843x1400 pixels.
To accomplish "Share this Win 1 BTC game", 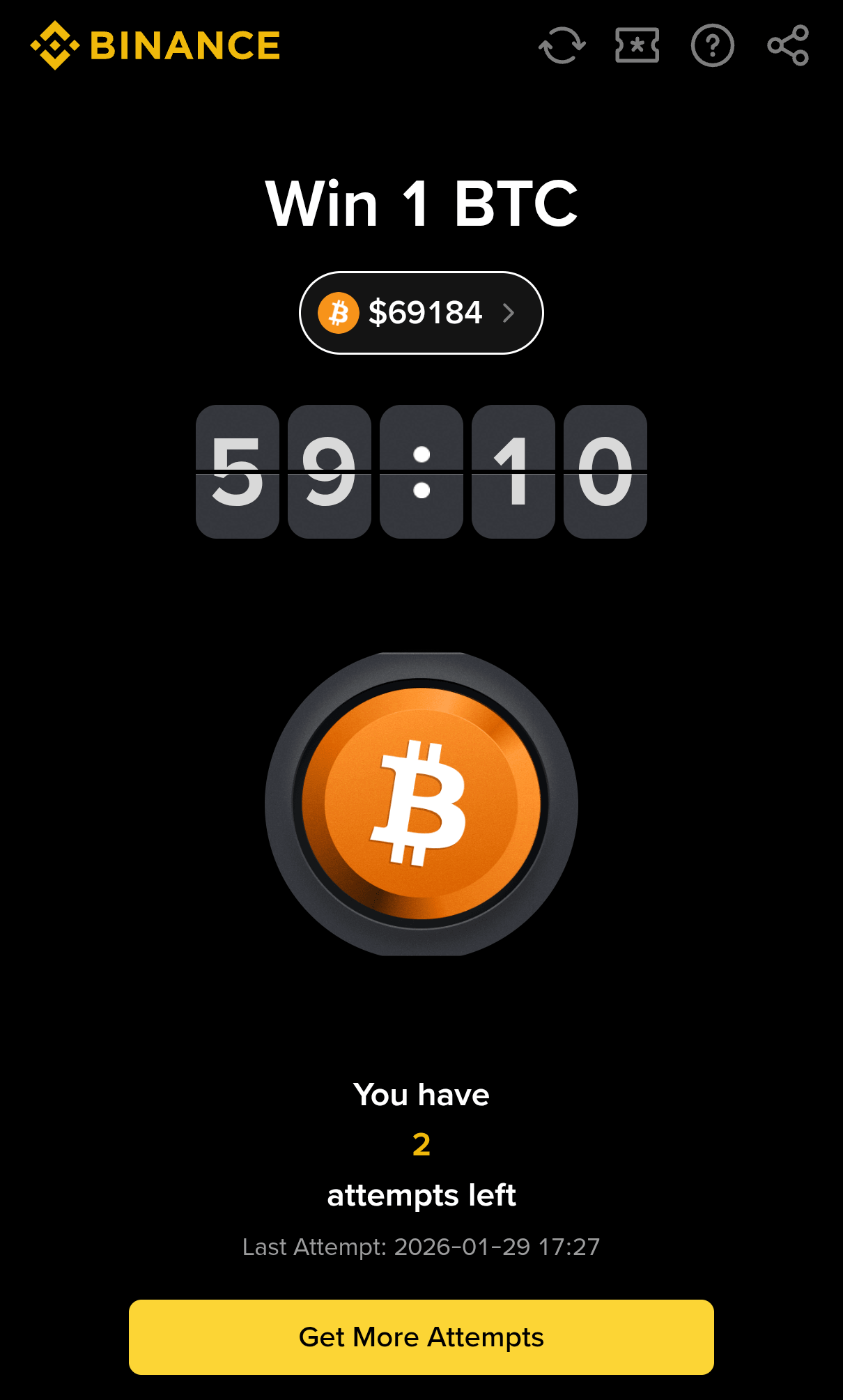I will [x=788, y=46].
